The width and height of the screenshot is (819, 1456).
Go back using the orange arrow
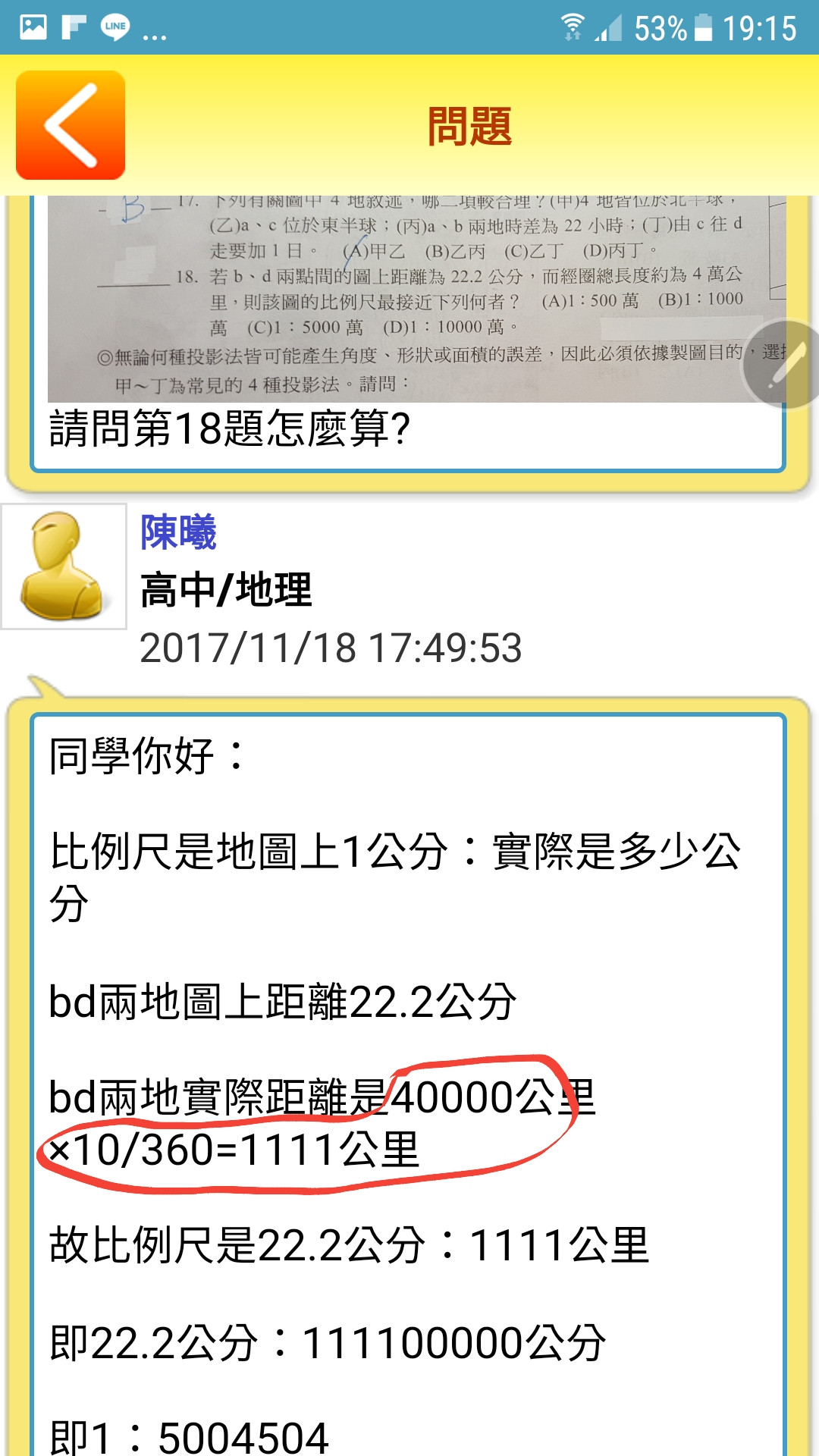coord(71,125)
